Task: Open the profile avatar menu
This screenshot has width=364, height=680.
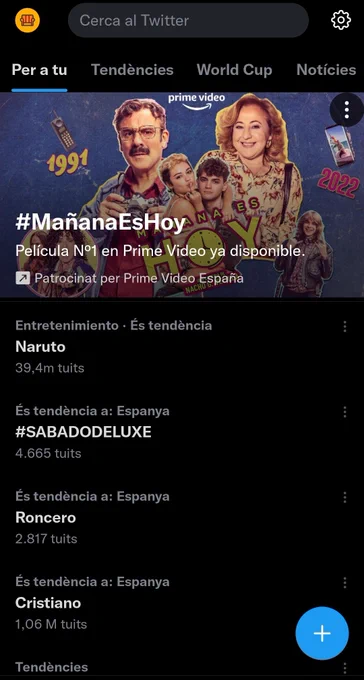Action: pos(27,20)
